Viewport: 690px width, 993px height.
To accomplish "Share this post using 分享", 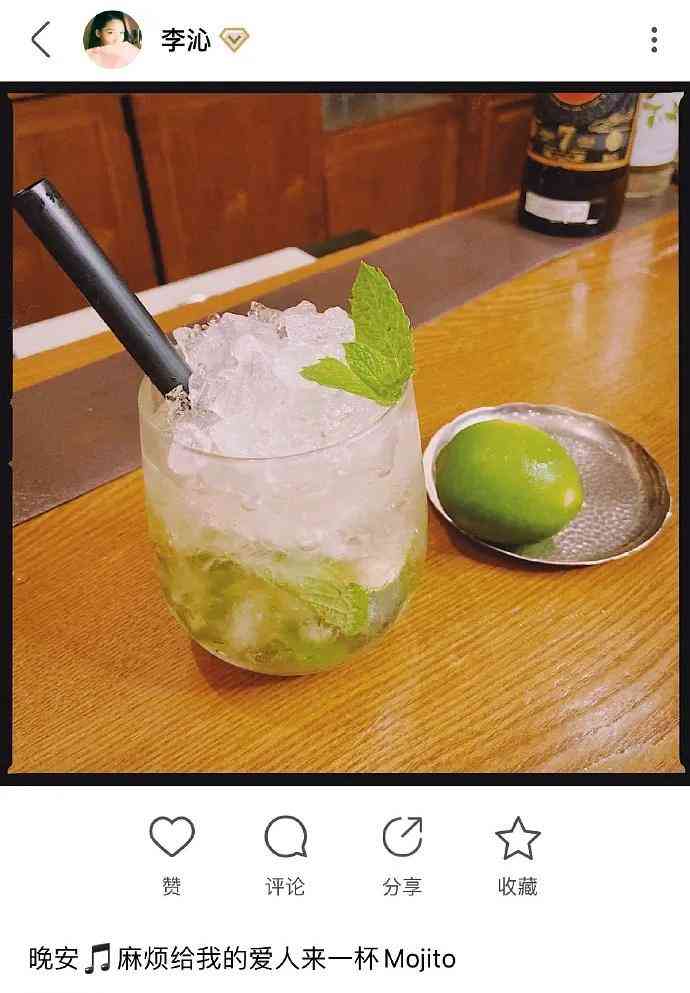I will click(402, 838).
